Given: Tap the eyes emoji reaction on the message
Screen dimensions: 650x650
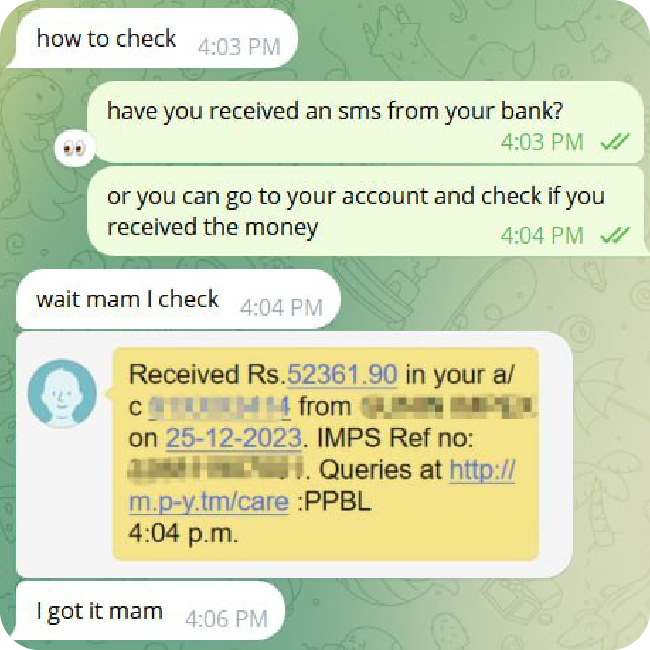Looking at the screenshot, I should click(x=74, y=150).
